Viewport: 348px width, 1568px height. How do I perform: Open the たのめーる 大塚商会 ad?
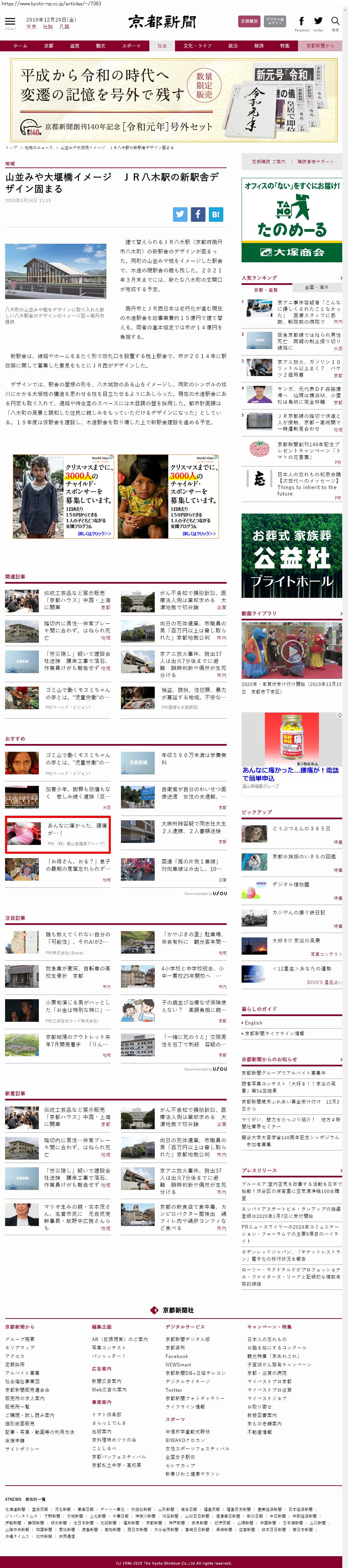[x=291, y=220]
